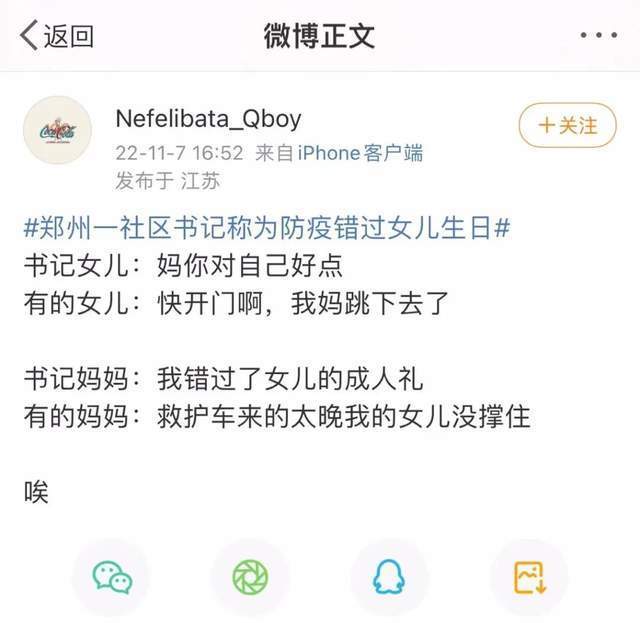Go back with the 返回 button
640x623 pixels.
pos(57,36)
